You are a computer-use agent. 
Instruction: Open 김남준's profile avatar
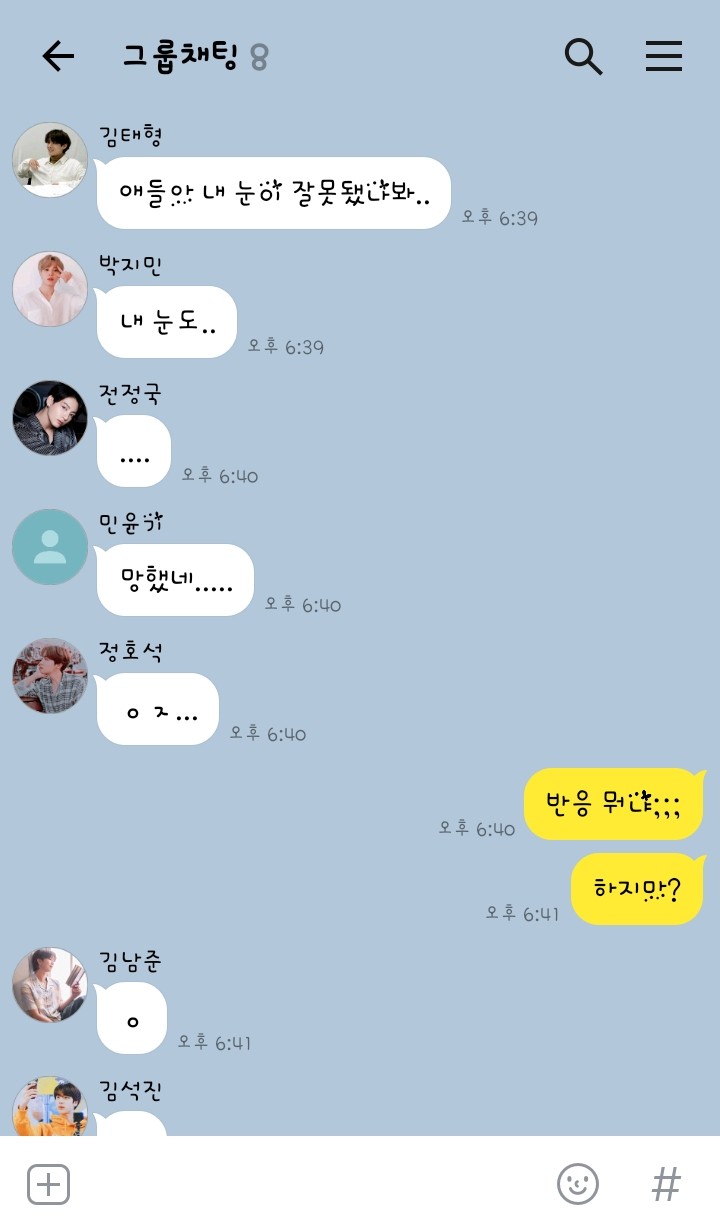coord(50,985)
